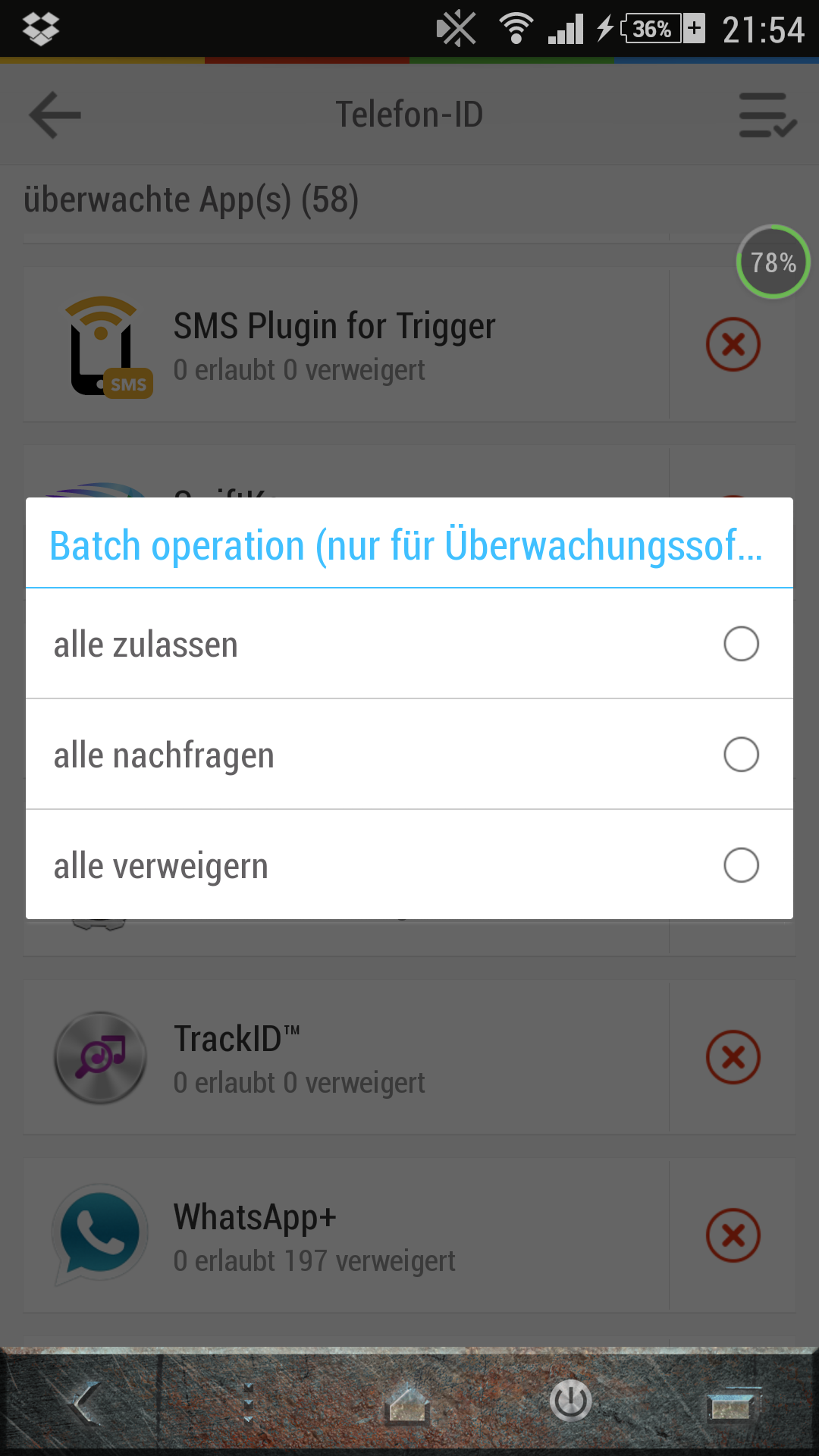This screenshot has height=1456, width=819.
Task: Pick 'alle verweigern' to deny all
Action: [409, 865]
